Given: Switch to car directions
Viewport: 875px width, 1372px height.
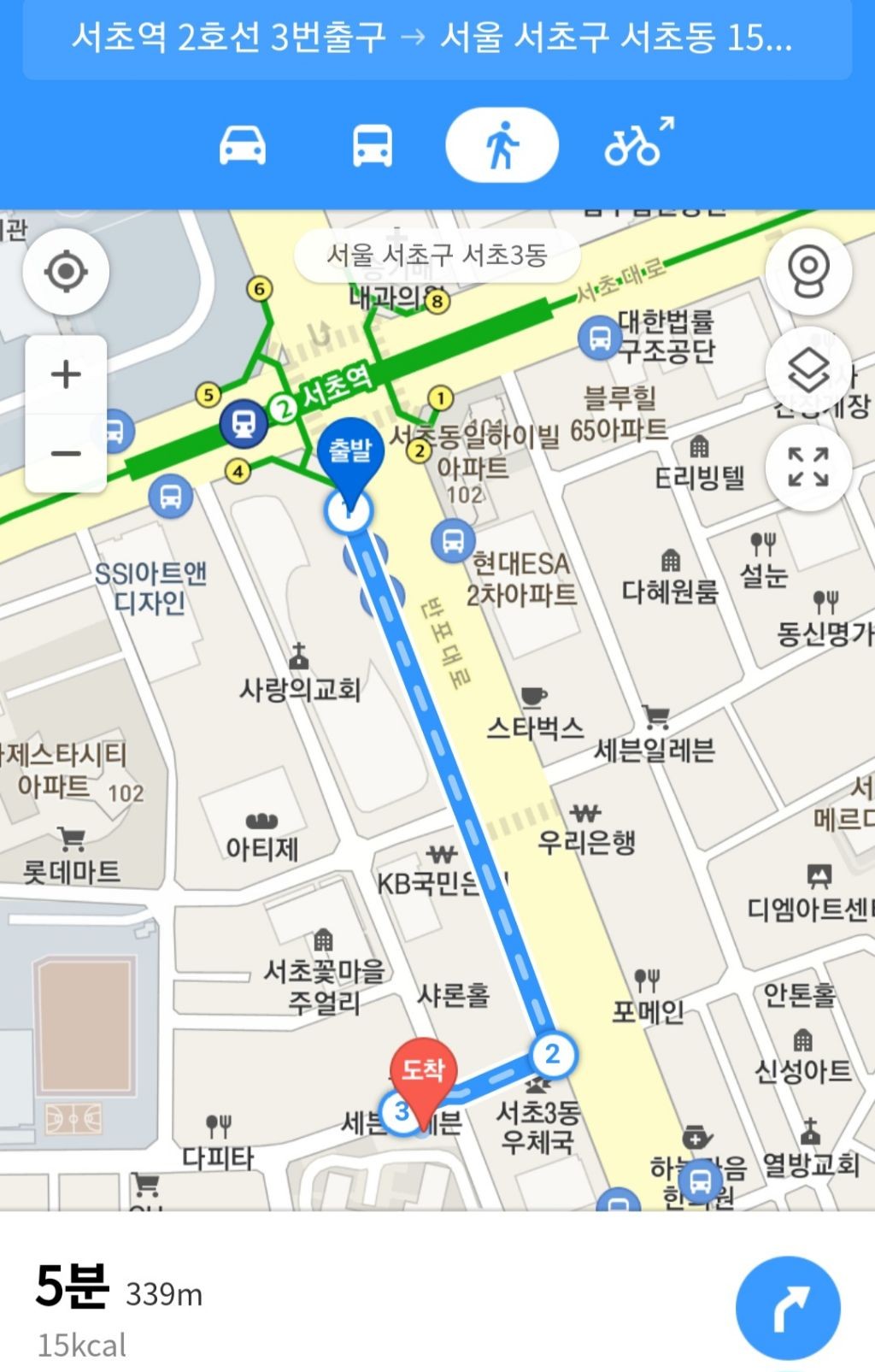Looking at the screenshot, I should point(243,145).
